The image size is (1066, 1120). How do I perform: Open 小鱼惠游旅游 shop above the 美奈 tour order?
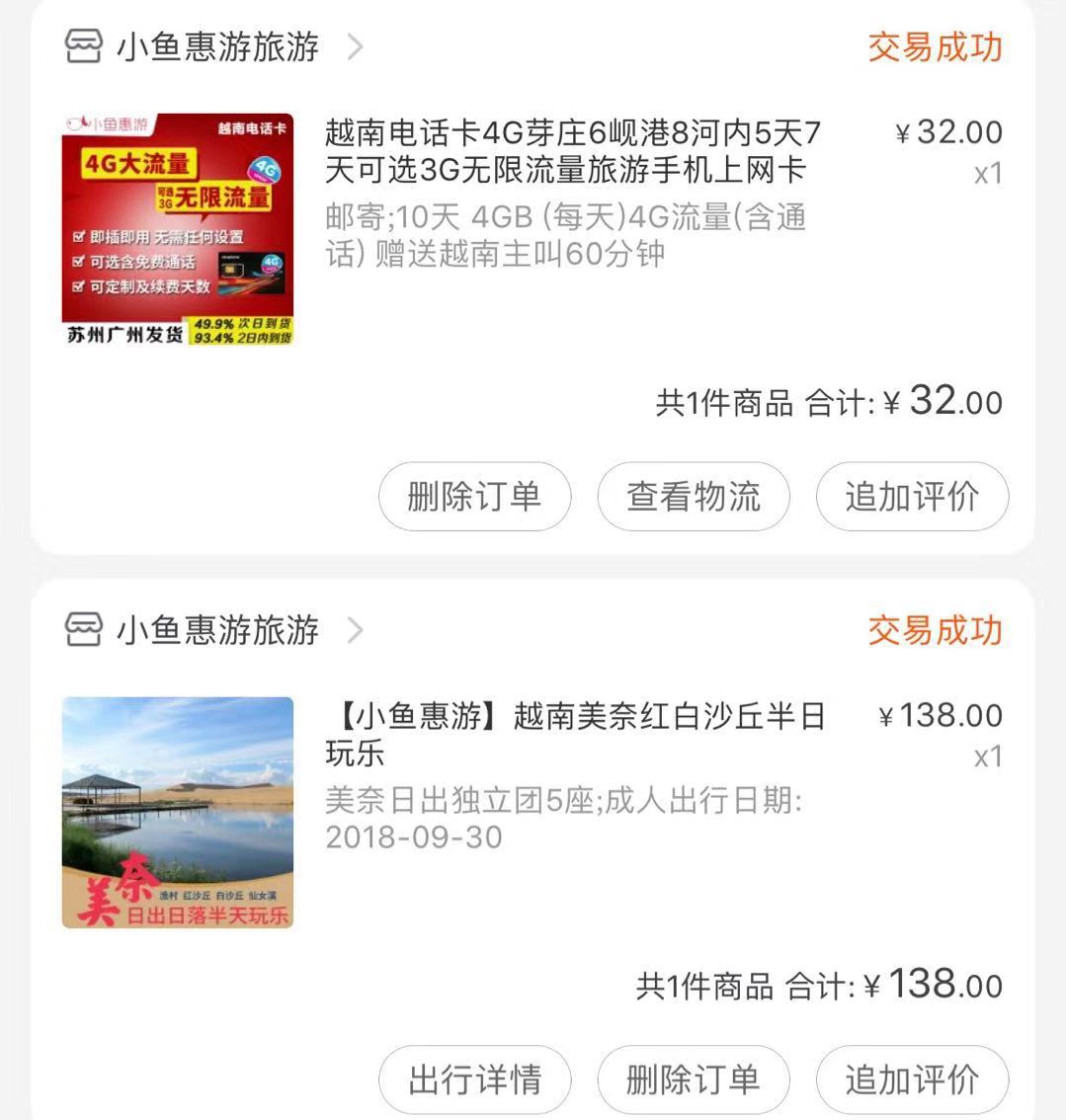(217, 629)
